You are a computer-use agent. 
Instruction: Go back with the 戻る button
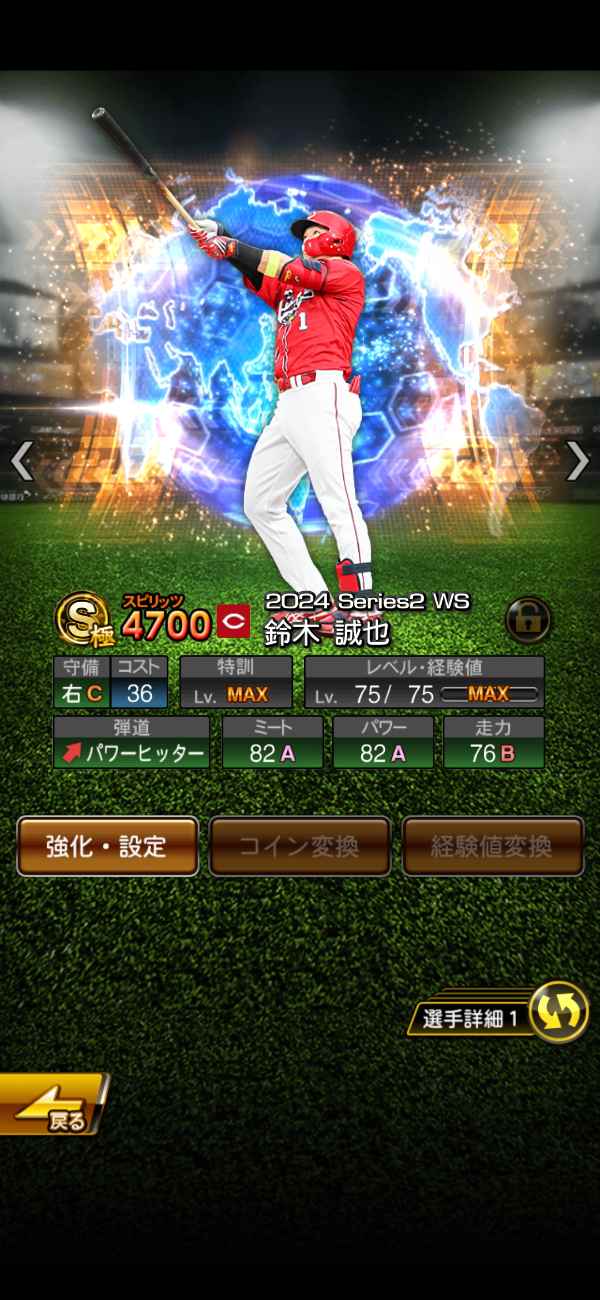coord(52,1105)
